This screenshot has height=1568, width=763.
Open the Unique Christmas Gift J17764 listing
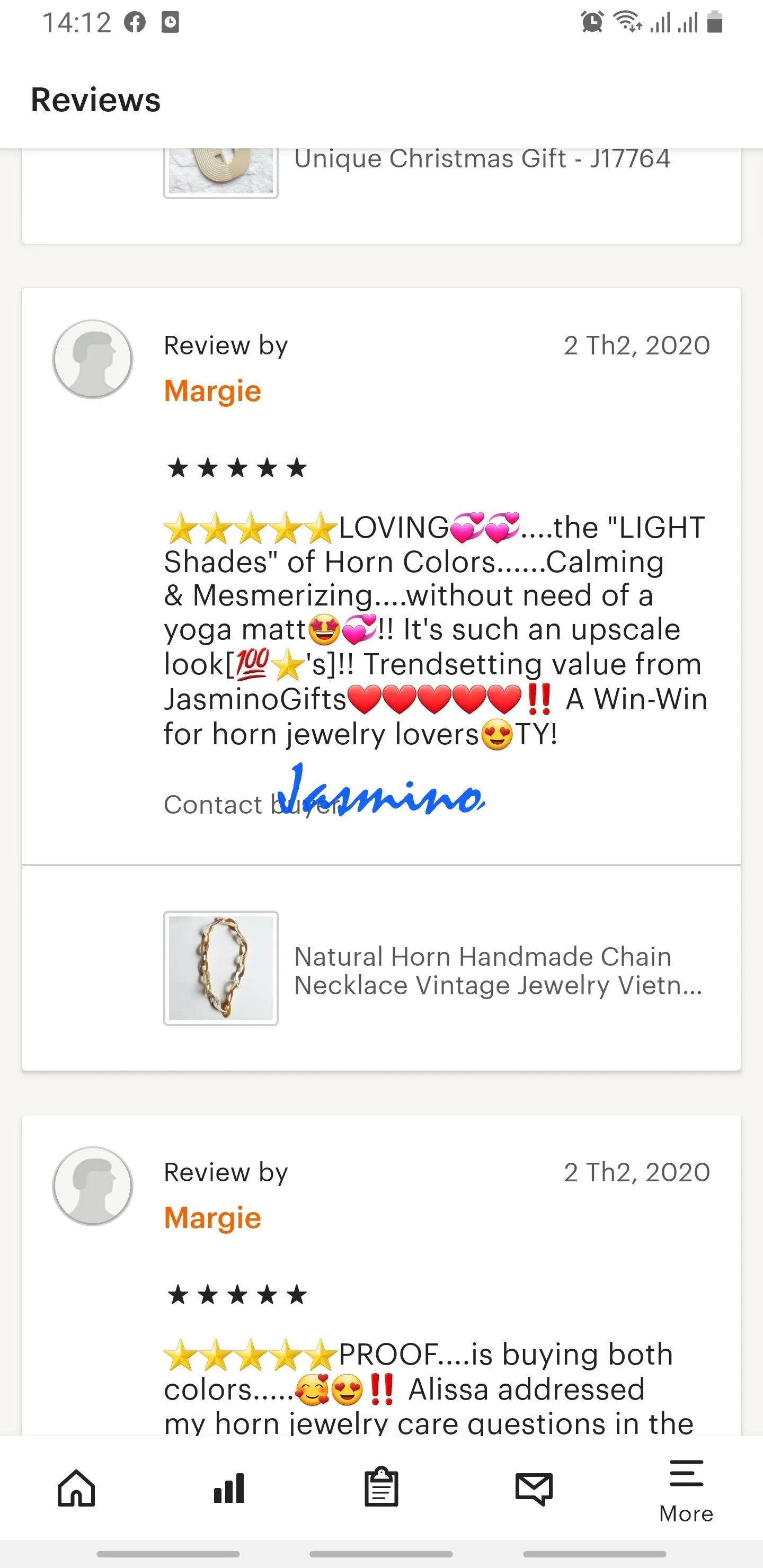(481, 159)
